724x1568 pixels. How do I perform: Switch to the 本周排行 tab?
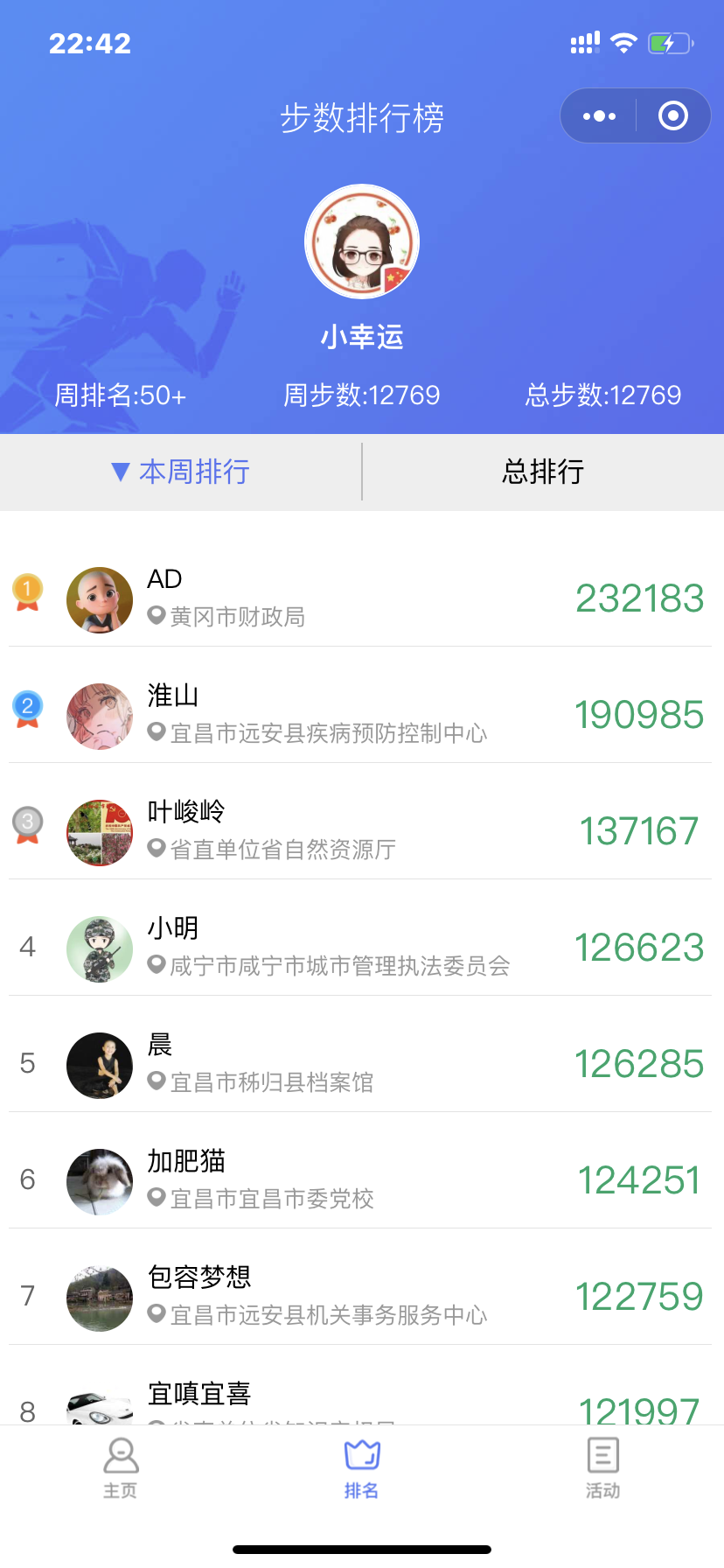pos(182,472)
